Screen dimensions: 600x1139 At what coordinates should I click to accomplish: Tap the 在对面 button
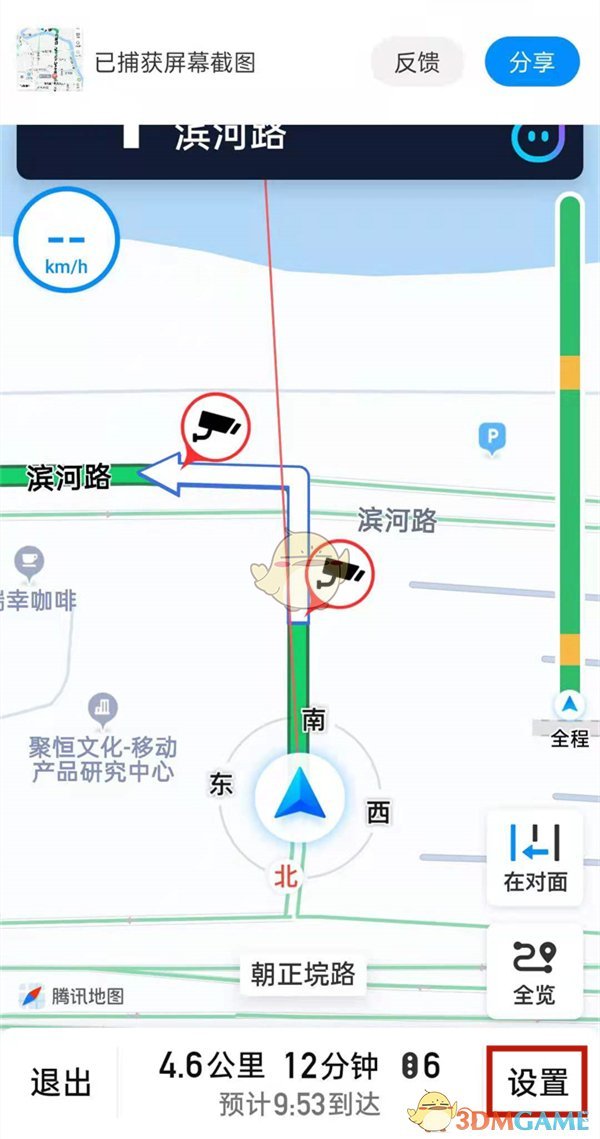coord(535,854)
